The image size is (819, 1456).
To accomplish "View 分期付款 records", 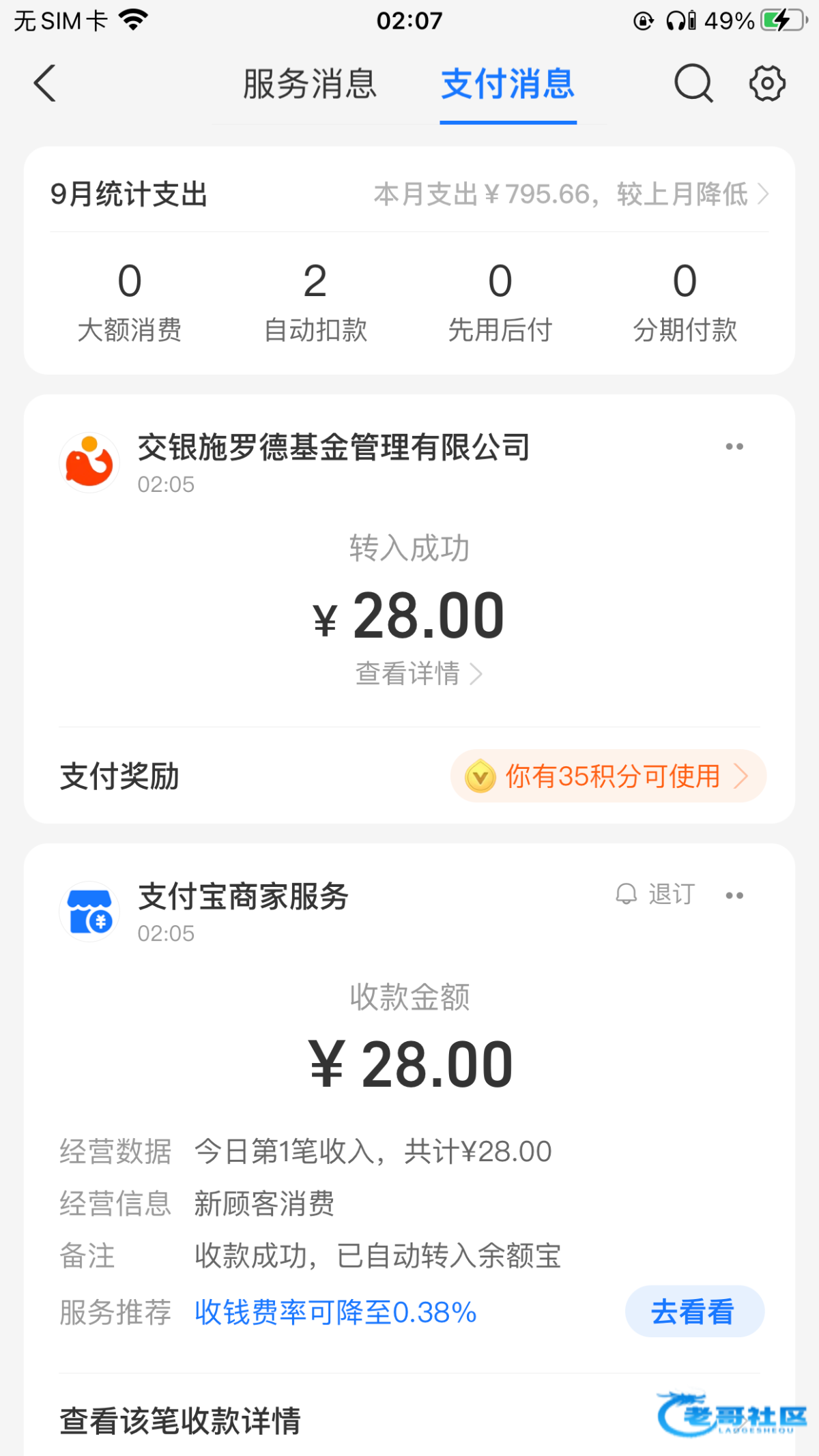I will 685,300.
